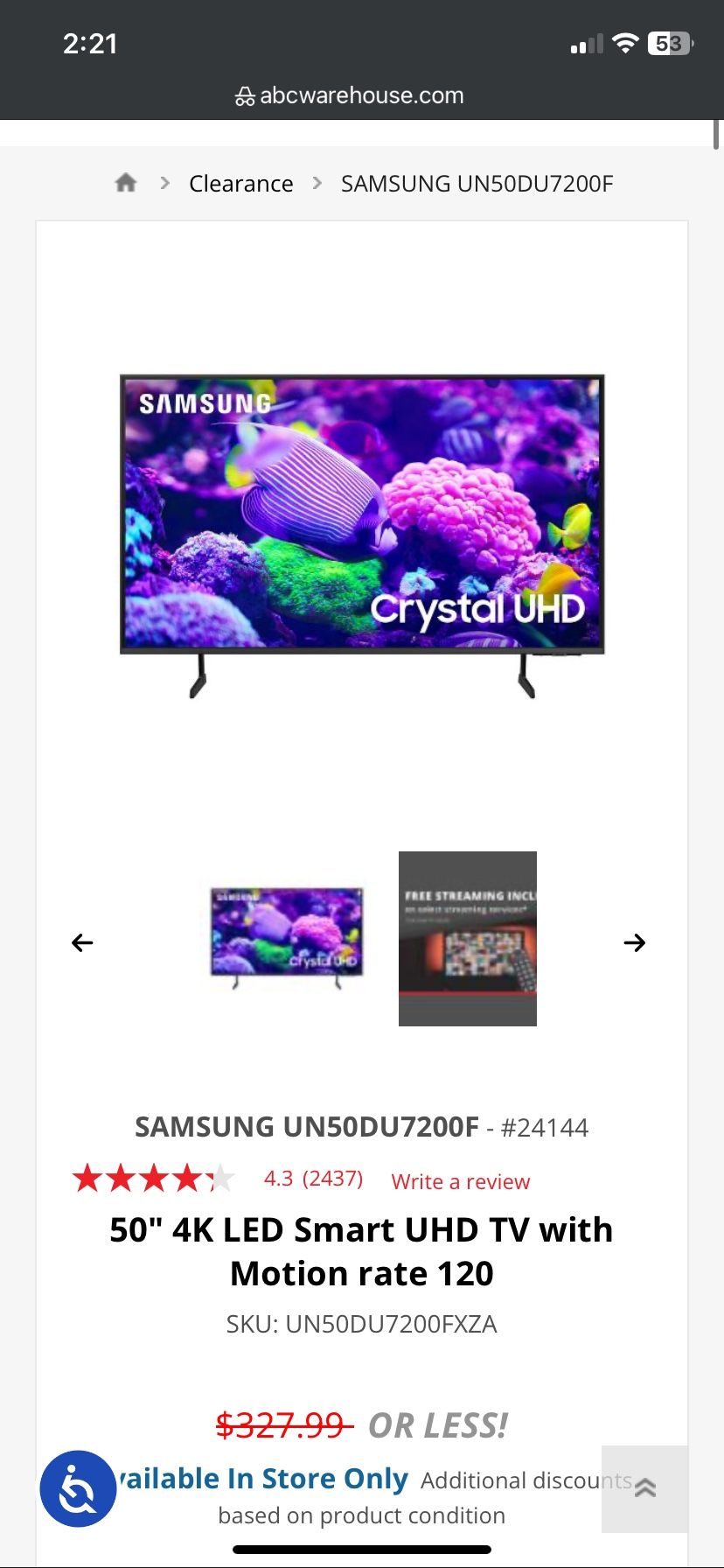Go to the home page breadcrumb icon

126,183
